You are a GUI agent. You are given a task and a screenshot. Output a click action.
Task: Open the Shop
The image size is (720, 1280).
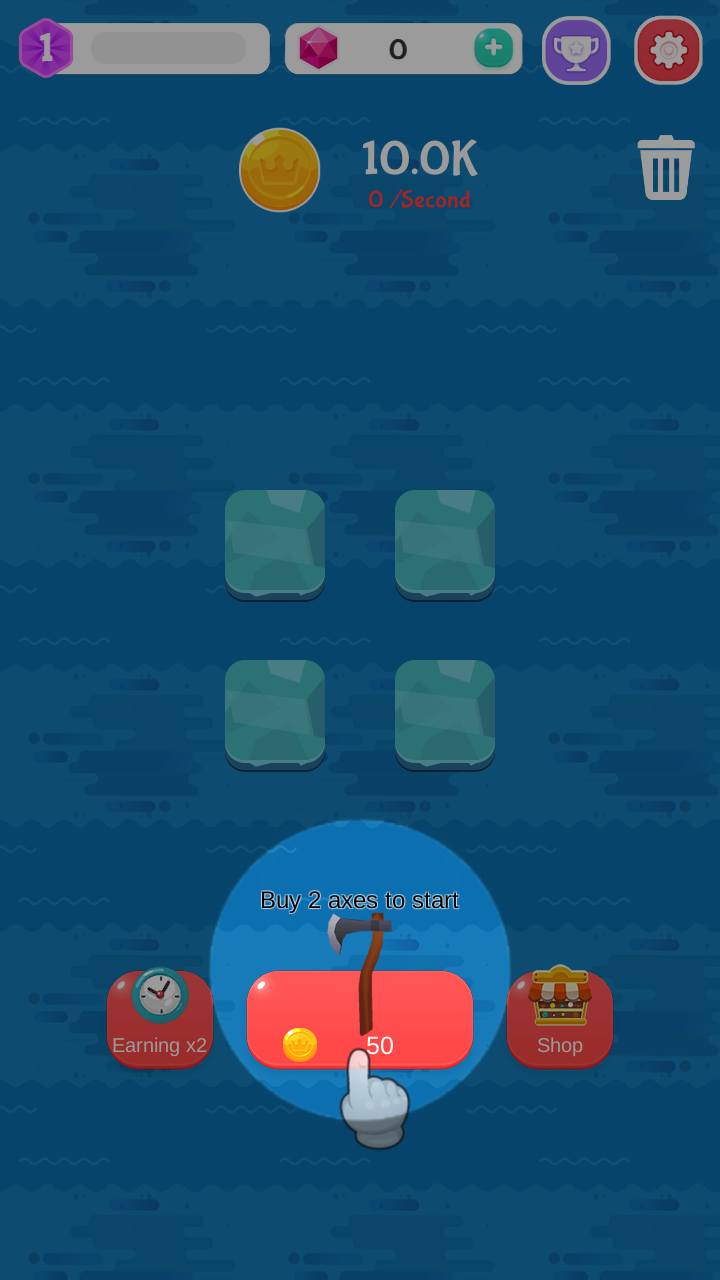(x=560, y=1018)
